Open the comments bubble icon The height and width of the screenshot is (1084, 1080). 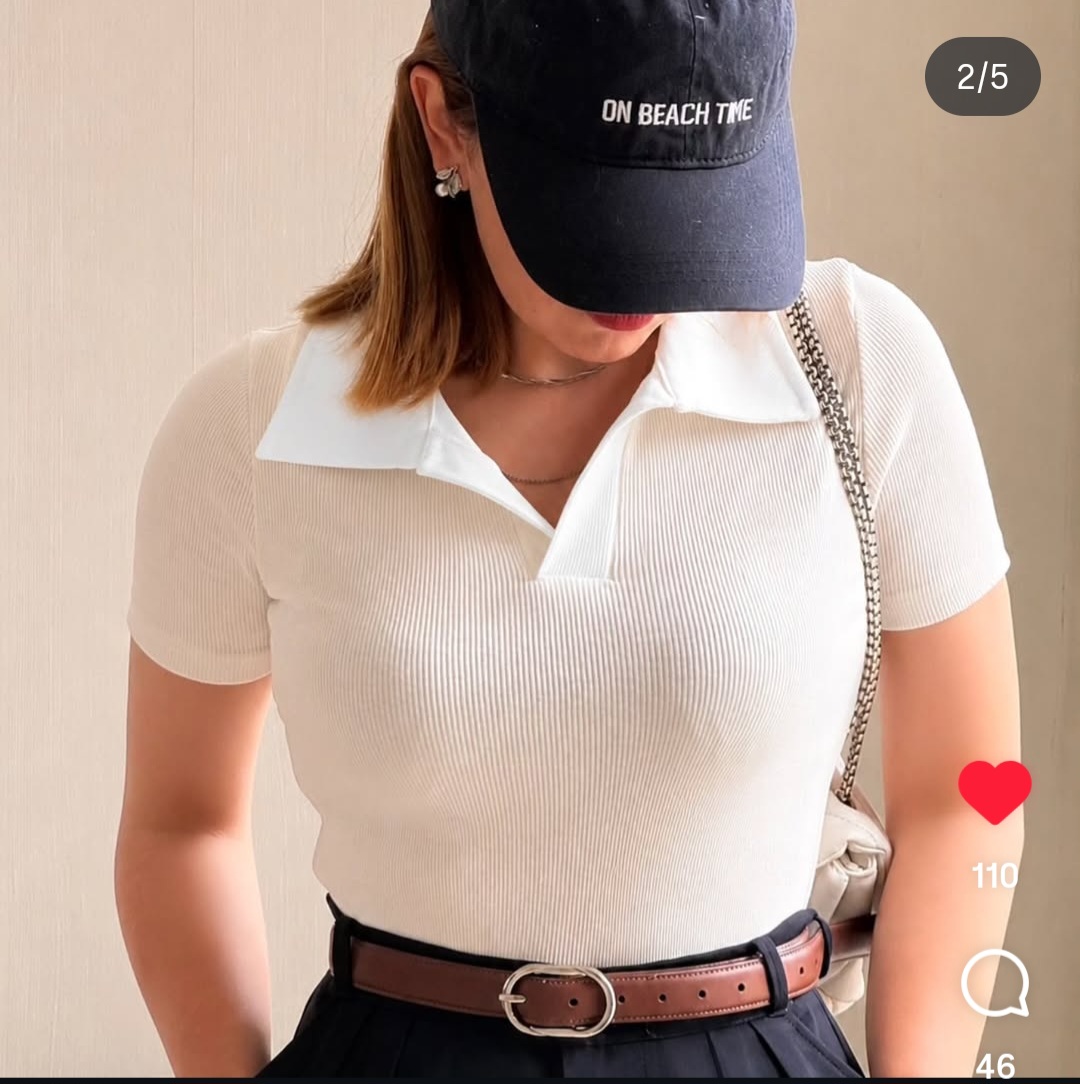pos(995,984)
